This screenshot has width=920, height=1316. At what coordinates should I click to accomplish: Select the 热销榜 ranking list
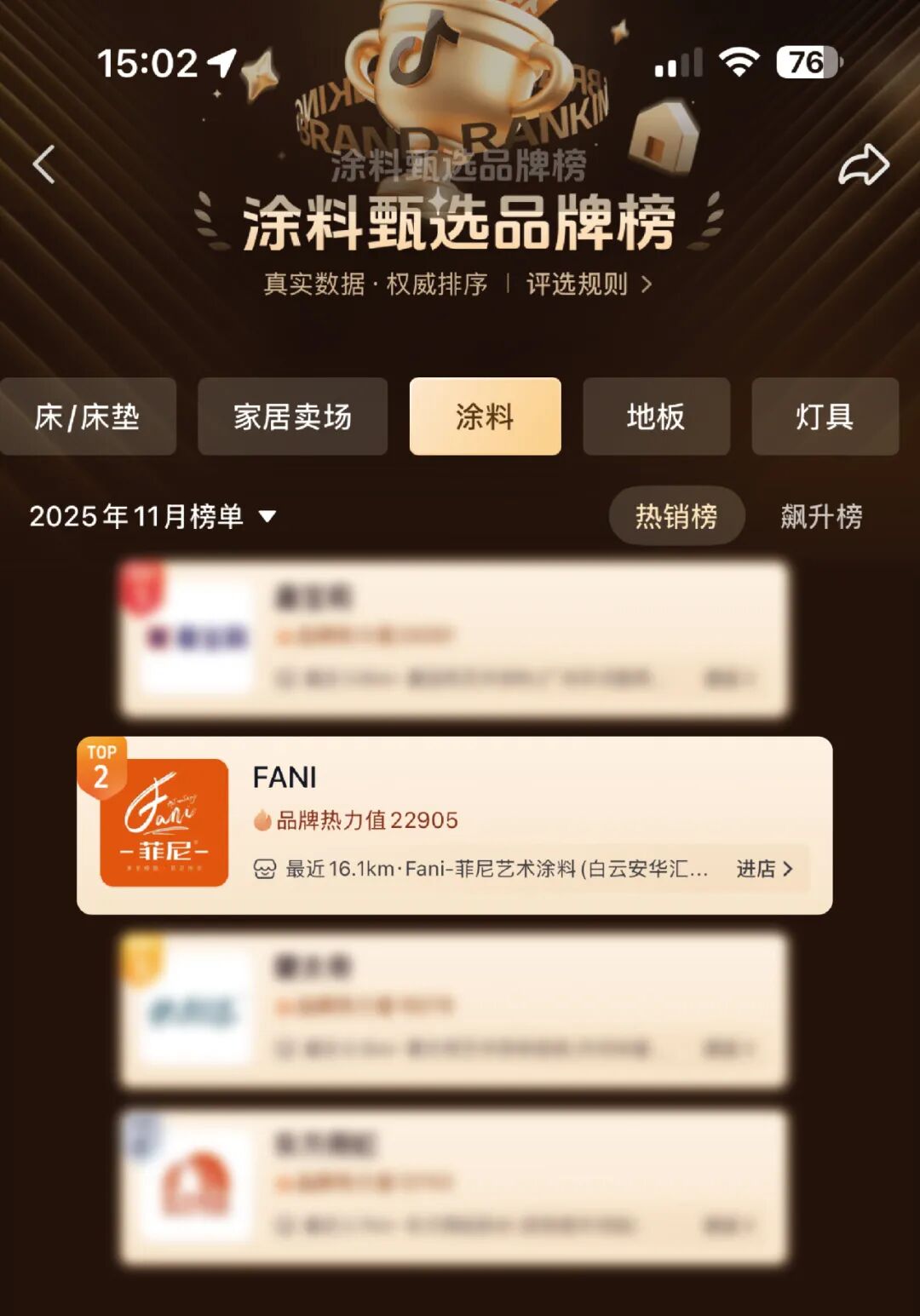[x=676, y=516]
